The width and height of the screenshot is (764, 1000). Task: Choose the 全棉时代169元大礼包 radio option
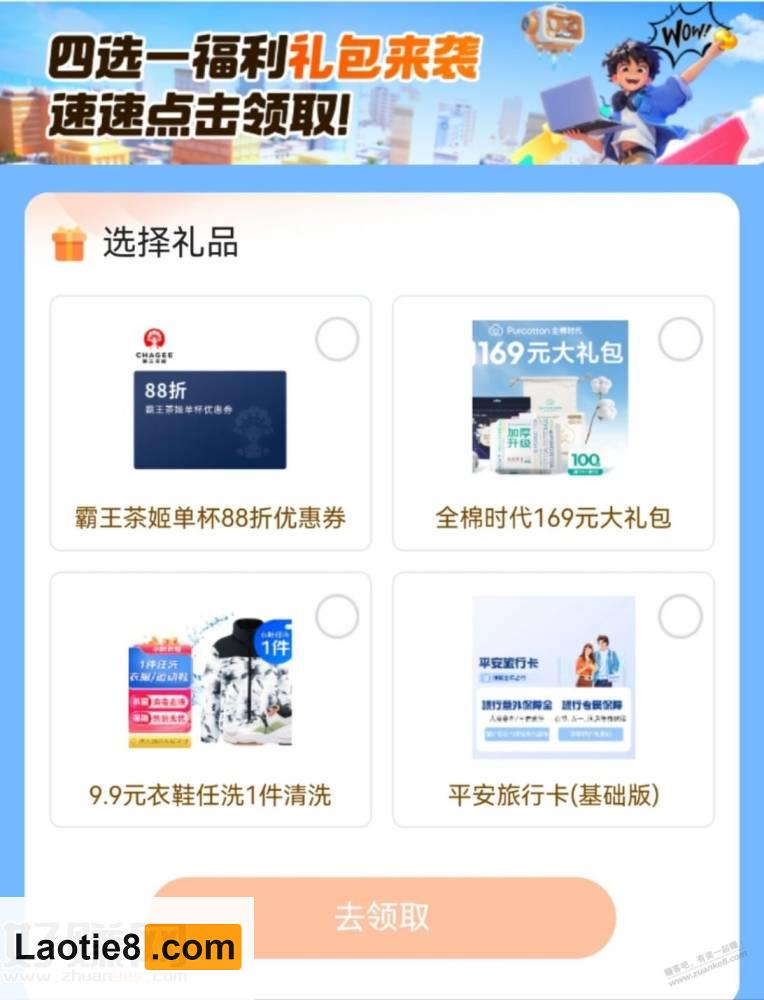coord(680,340)
